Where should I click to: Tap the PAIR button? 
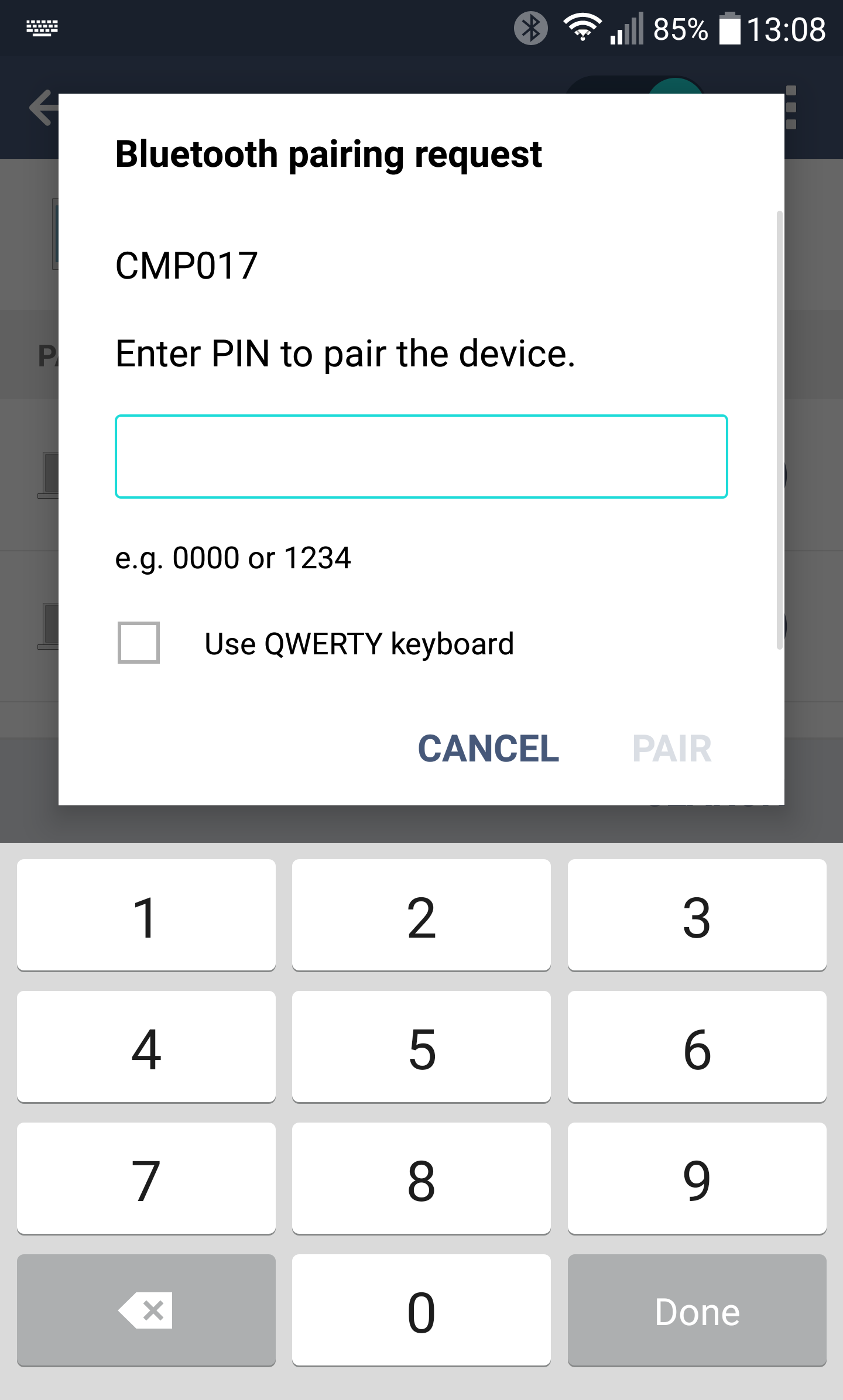(x=671, y=749)
